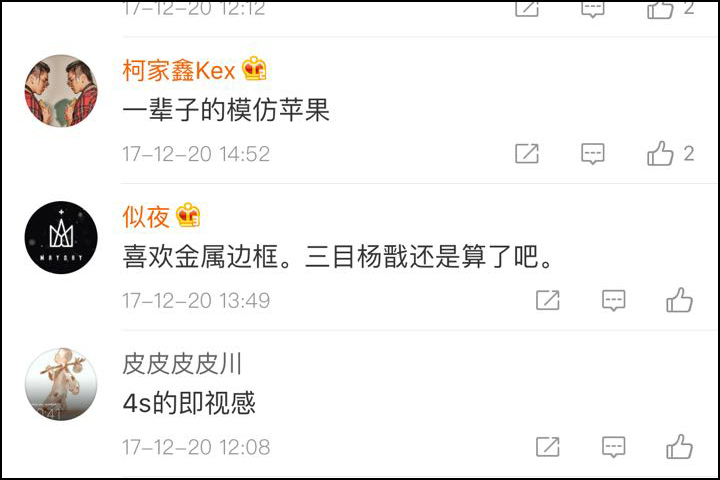Viewport: 720px width, 480px height.
Task: Repost 皮皮皮皮川's comment
Action: click(547, 446)
